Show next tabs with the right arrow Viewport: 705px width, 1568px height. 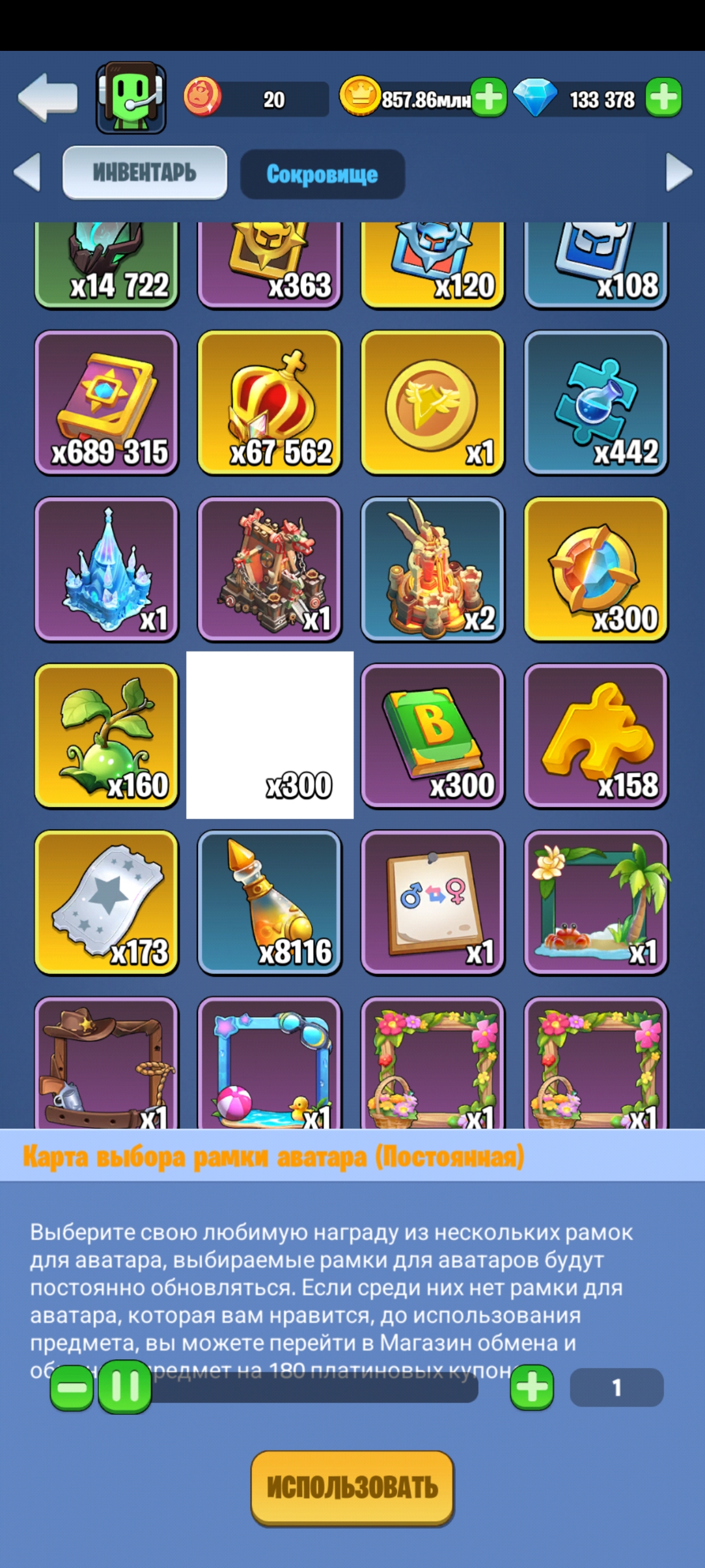click(679, 172)
